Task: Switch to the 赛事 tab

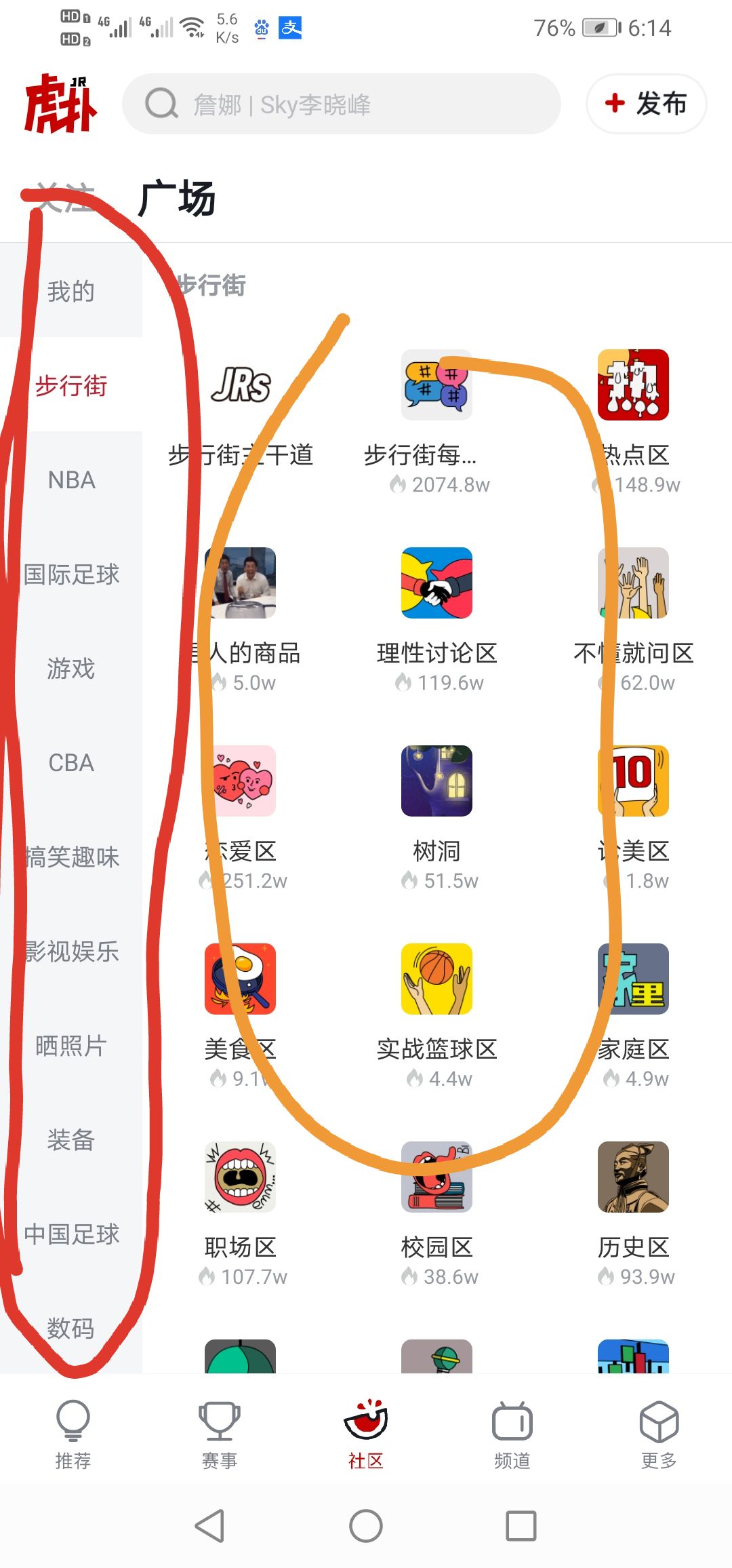Action: 220,1432
